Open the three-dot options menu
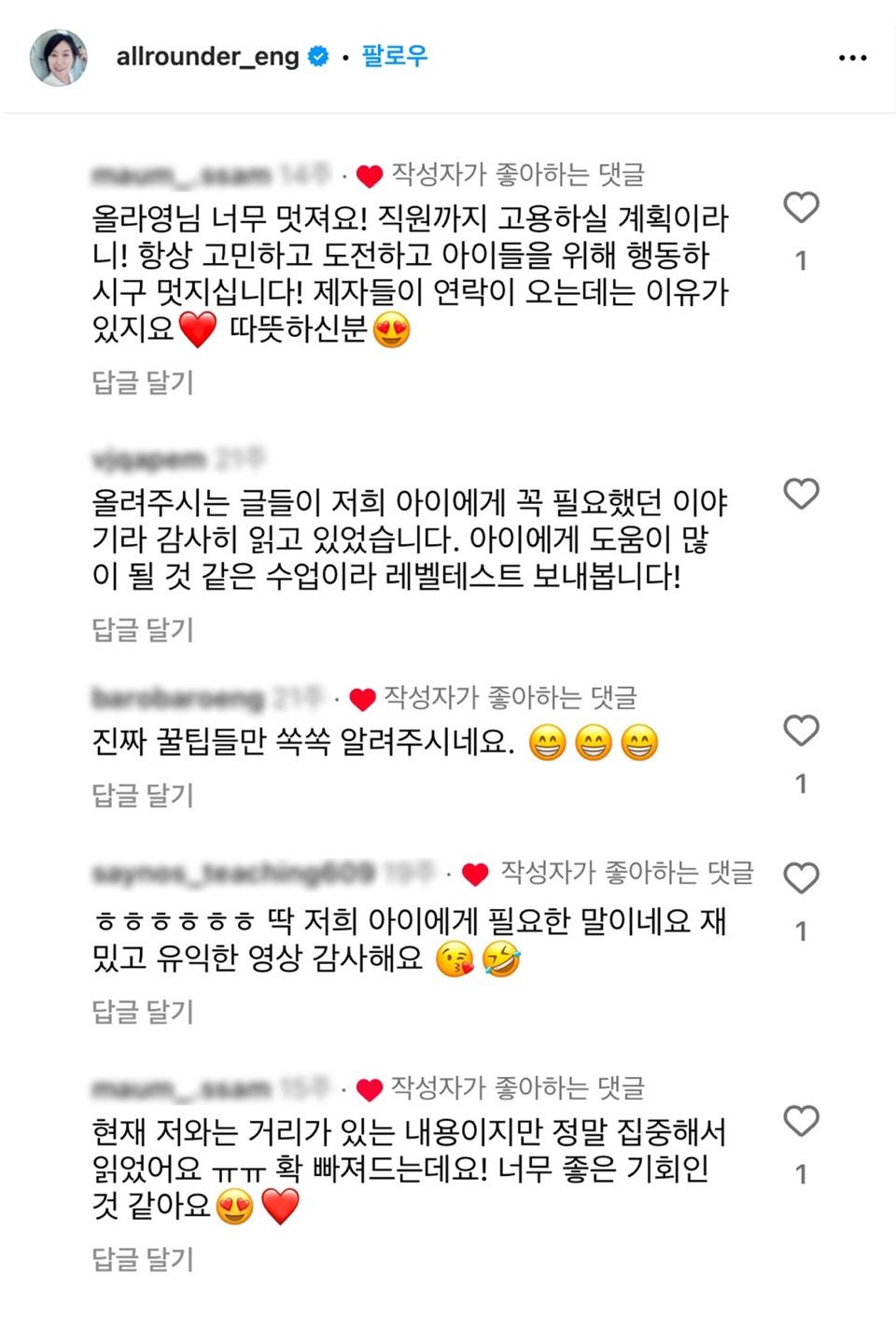The height and width of the screenshot is (1344, 896). pyautogui.click(x=851, y=57)
